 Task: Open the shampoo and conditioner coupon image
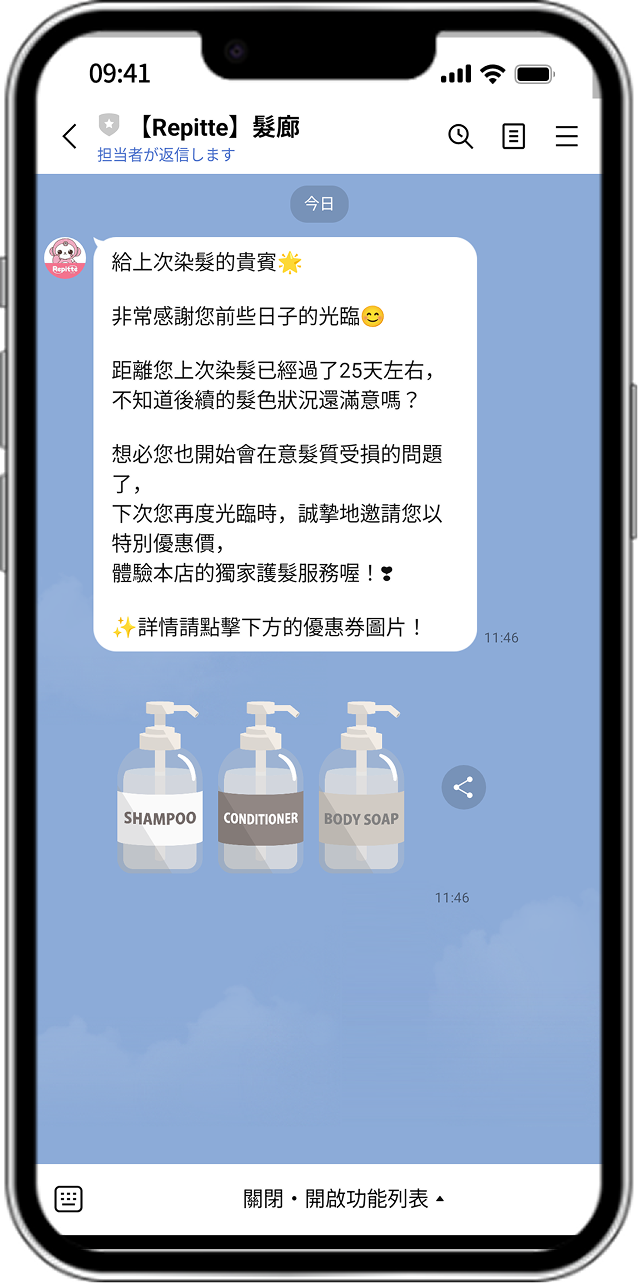pos(261,787)
